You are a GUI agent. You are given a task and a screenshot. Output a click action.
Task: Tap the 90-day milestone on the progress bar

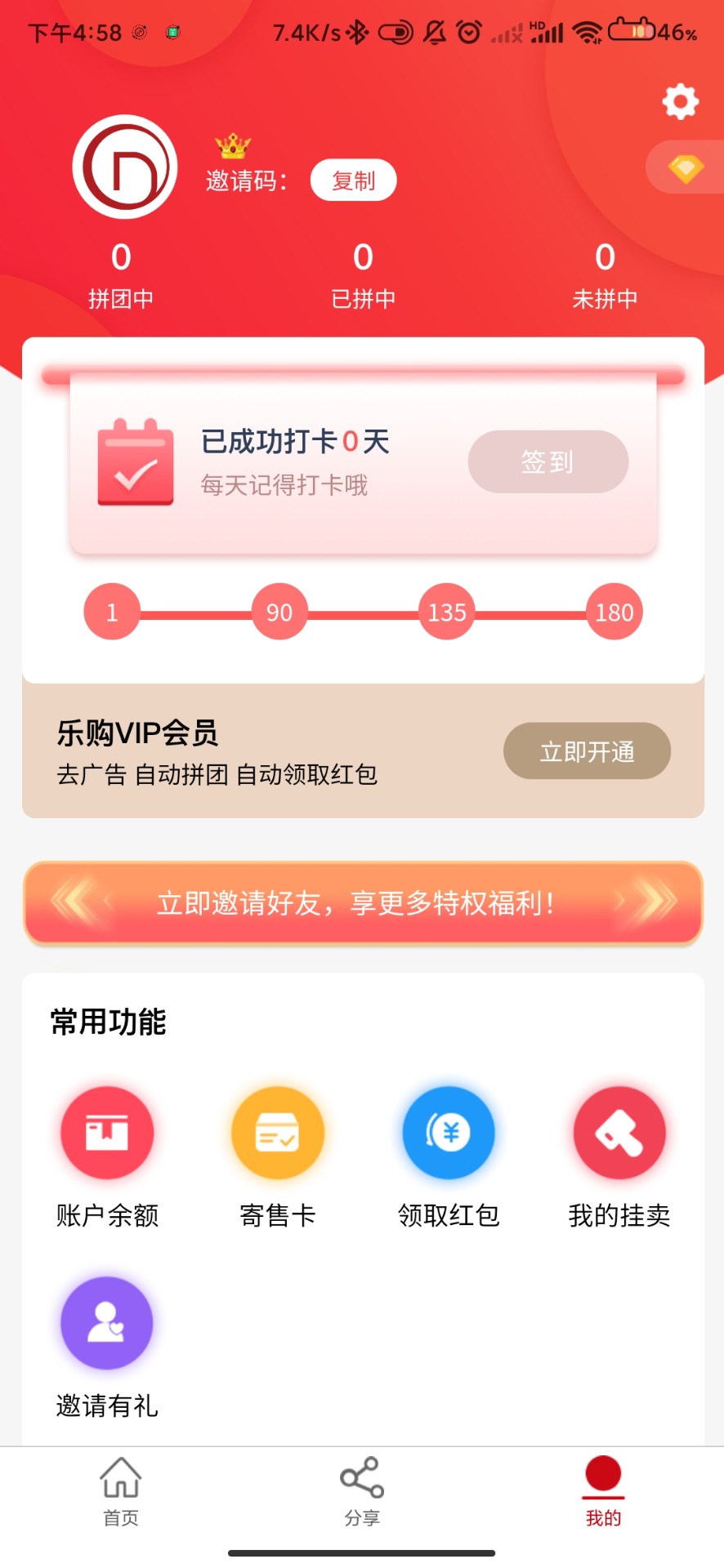279,611
